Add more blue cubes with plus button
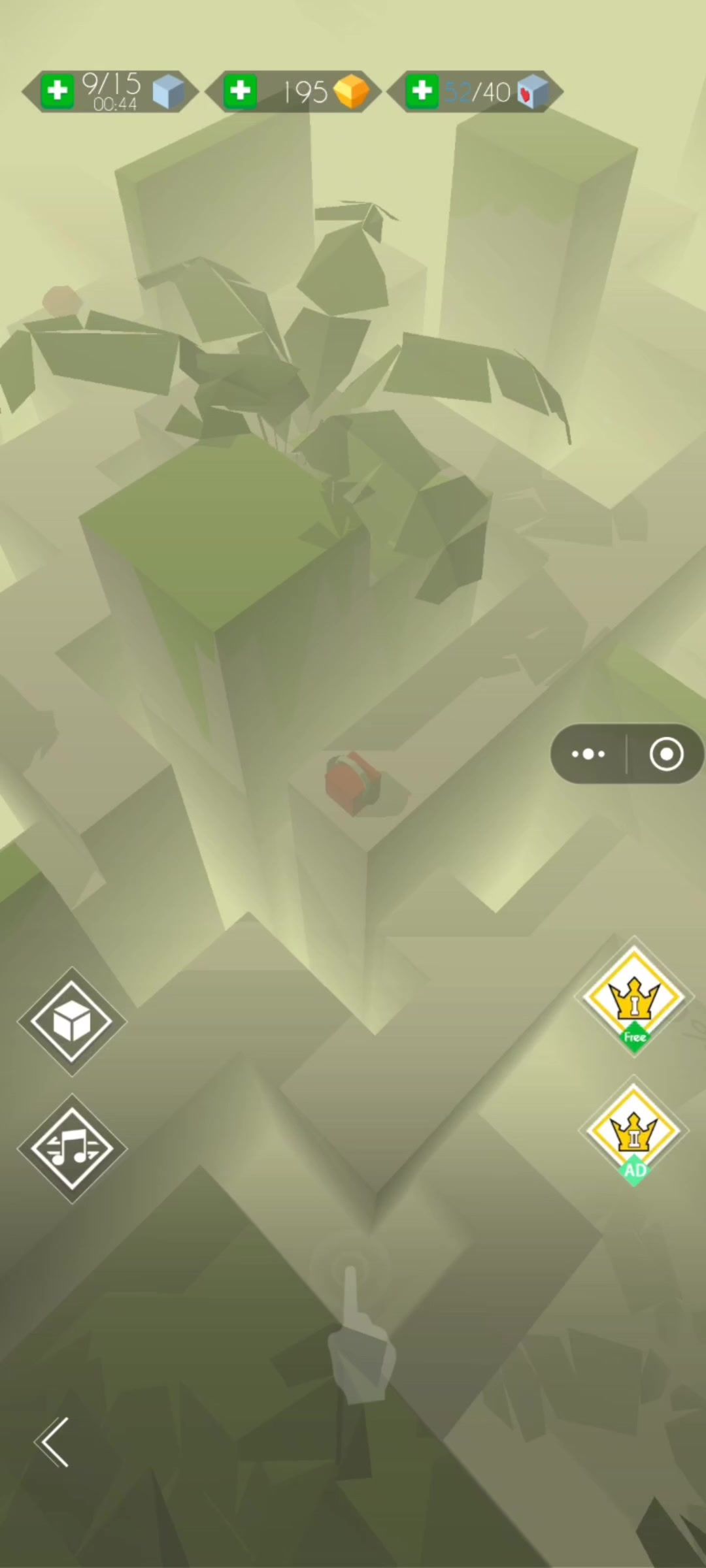This screenshot has height=1568, width=706. 58,91
